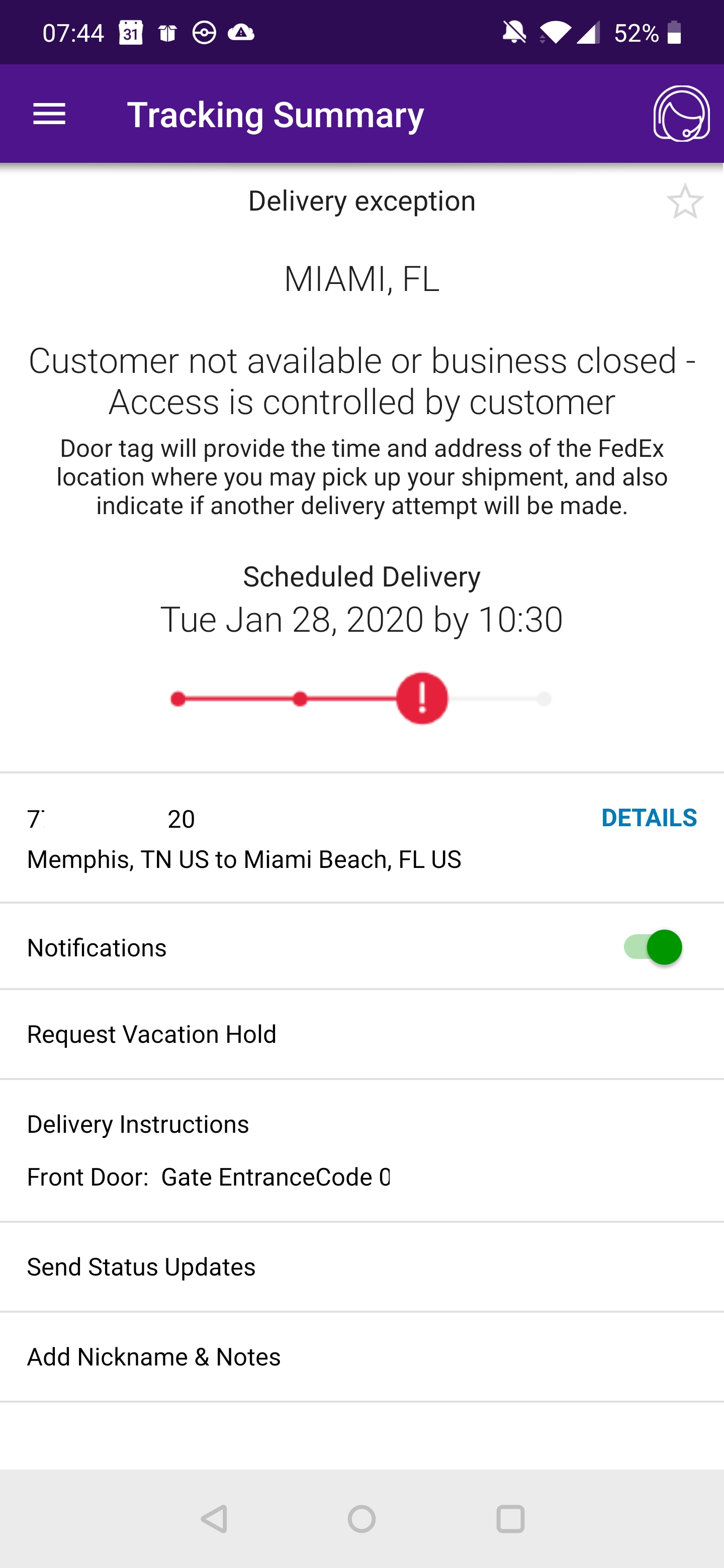Edit Delivery Instructions
Viewport: 724px width, 1568px height.
coord(361,1150)
